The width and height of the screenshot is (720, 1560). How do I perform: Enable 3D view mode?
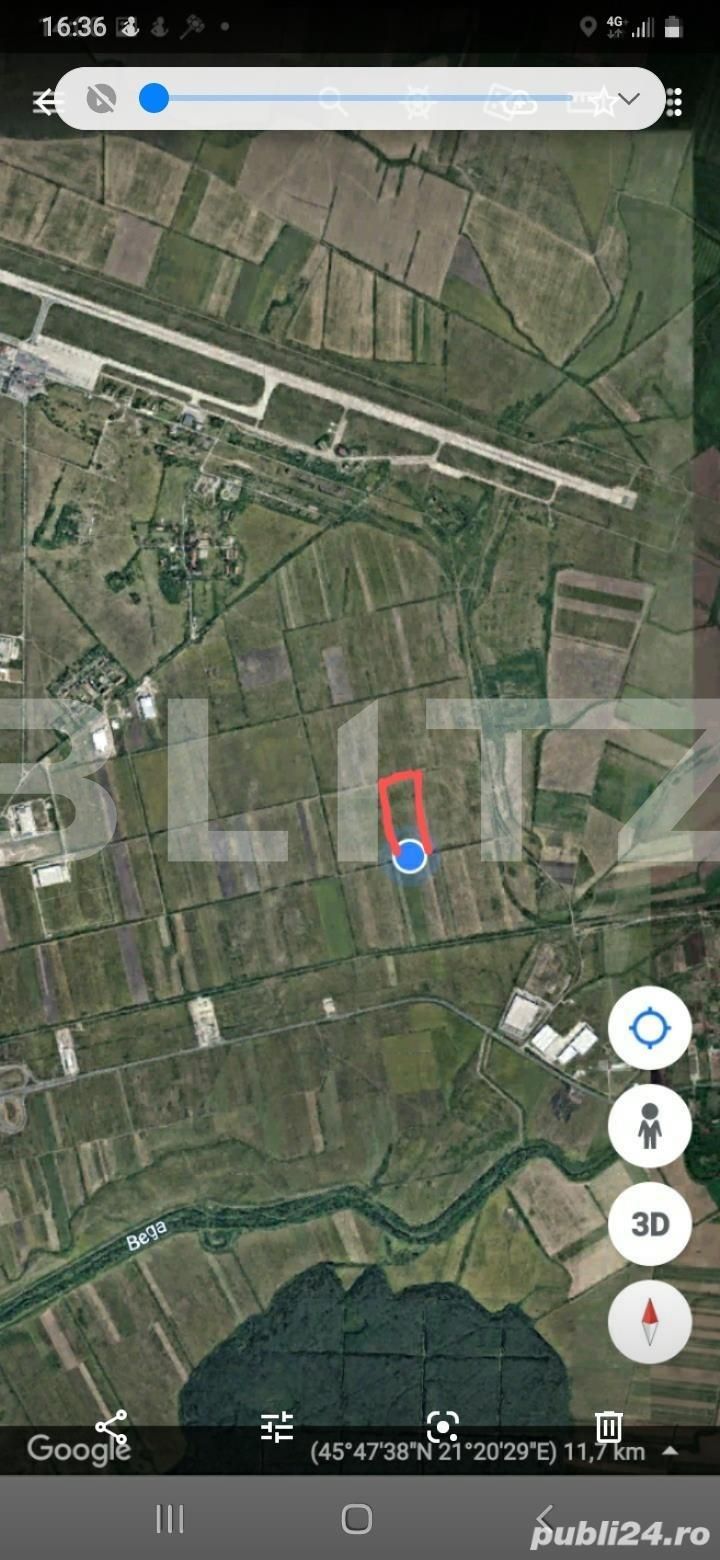(x=651, y=1223)
